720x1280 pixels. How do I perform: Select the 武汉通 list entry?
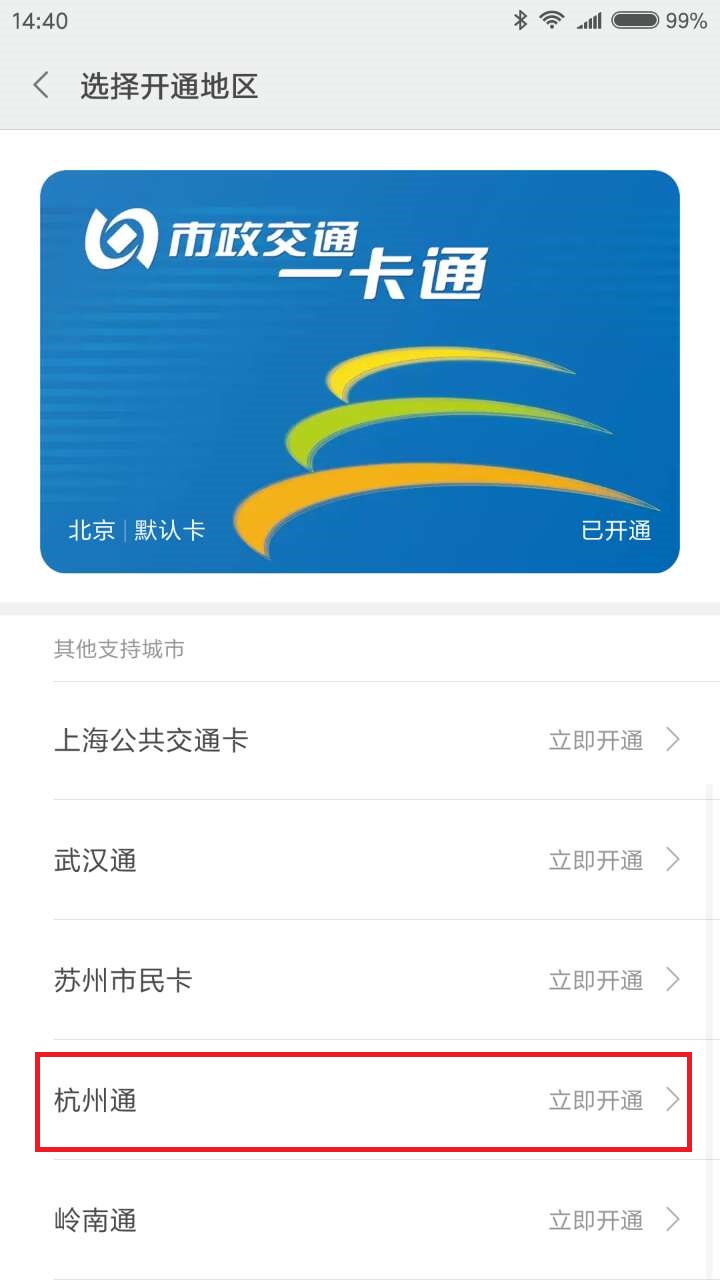coord(95,860)
